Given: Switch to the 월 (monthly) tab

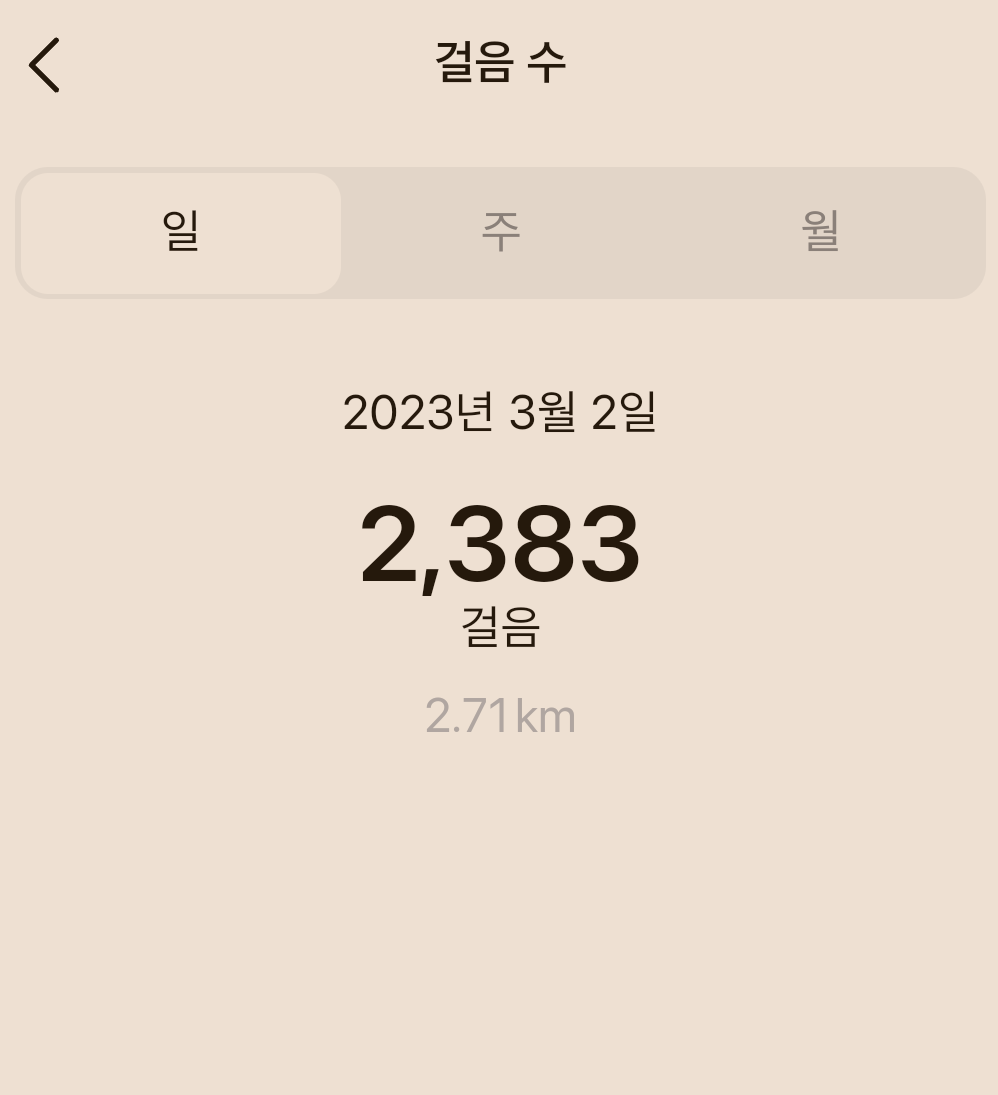Looking at the screenshot, I should pyautogui.click(x=820, y=232).
